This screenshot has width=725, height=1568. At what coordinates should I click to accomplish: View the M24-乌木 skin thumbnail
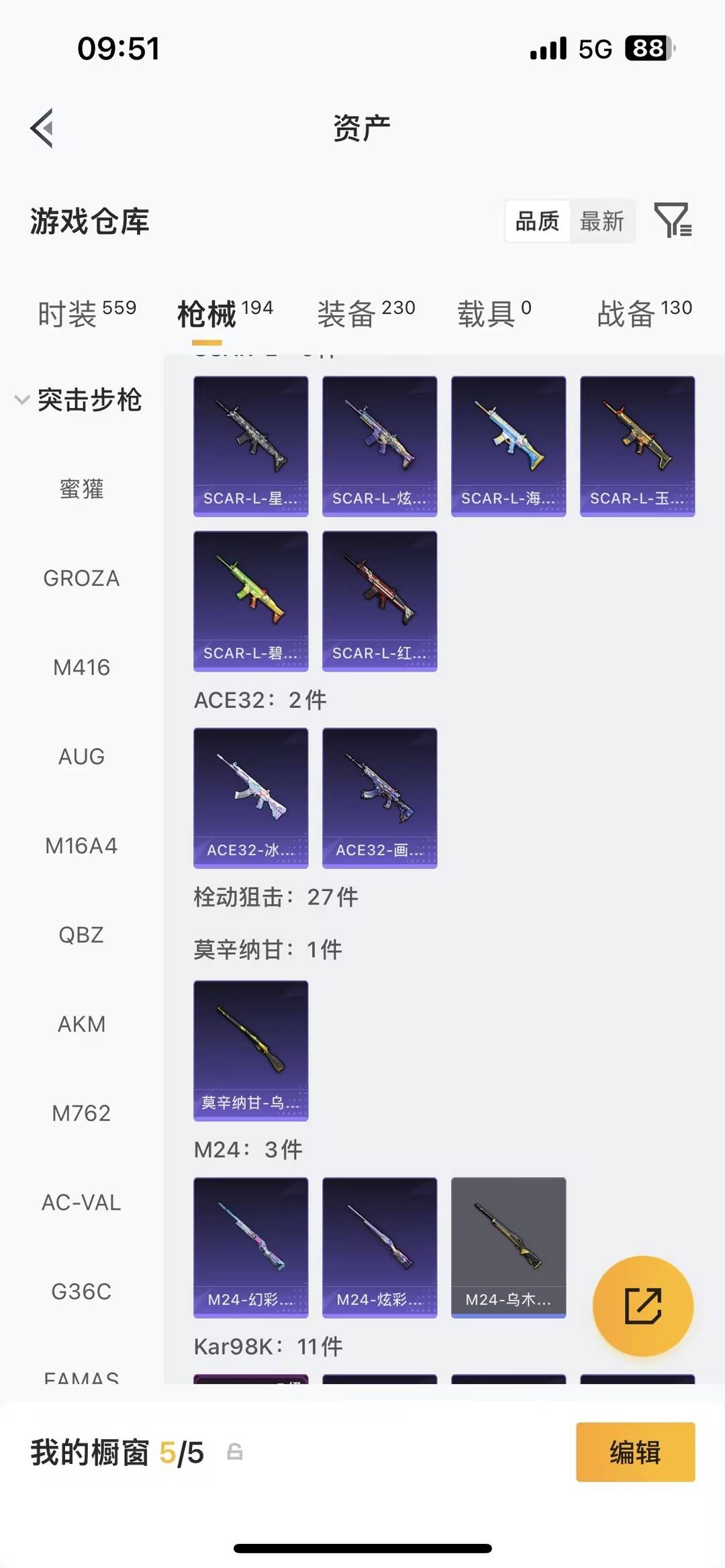[508, 1245]
